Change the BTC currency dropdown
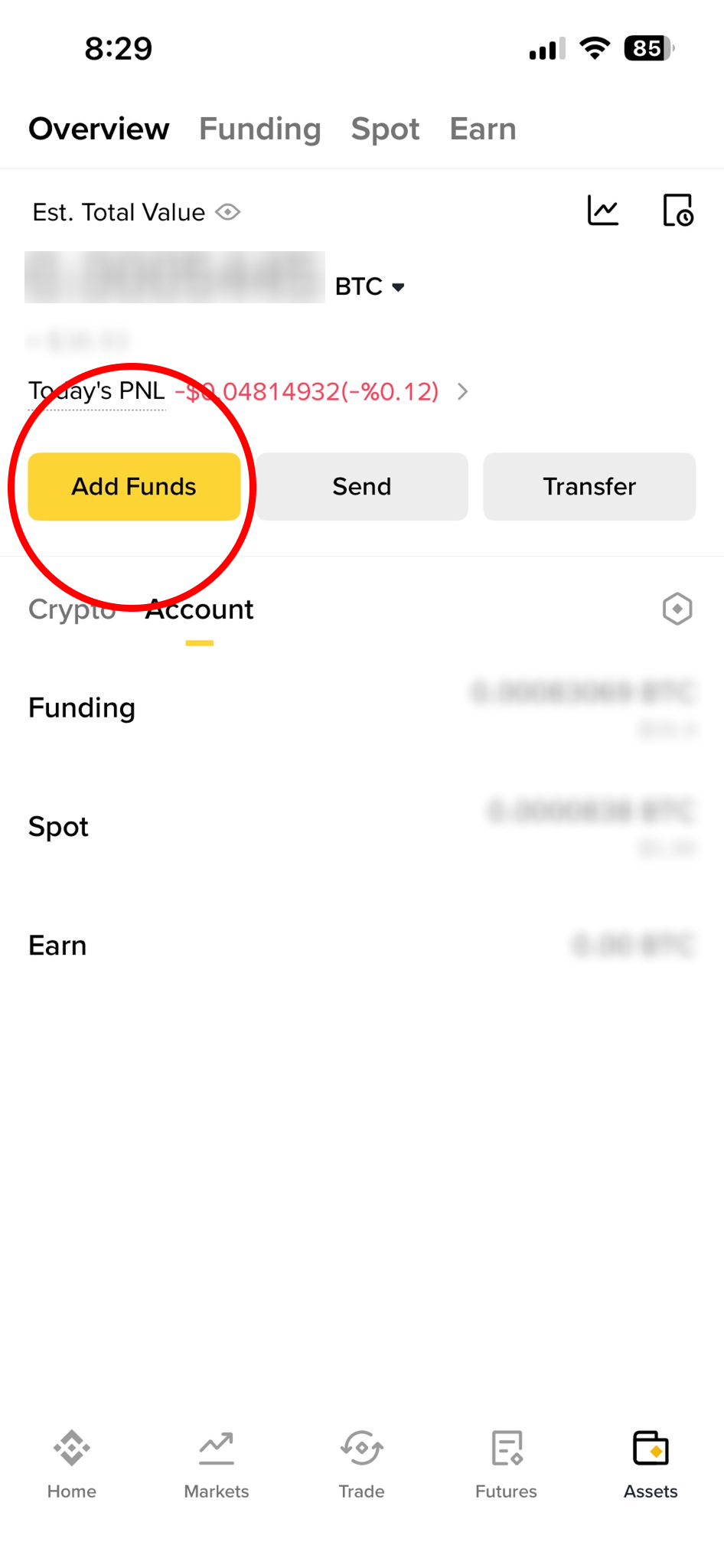Image resolution: width=724 pixels, height=1568 pixels. [370, 286]
